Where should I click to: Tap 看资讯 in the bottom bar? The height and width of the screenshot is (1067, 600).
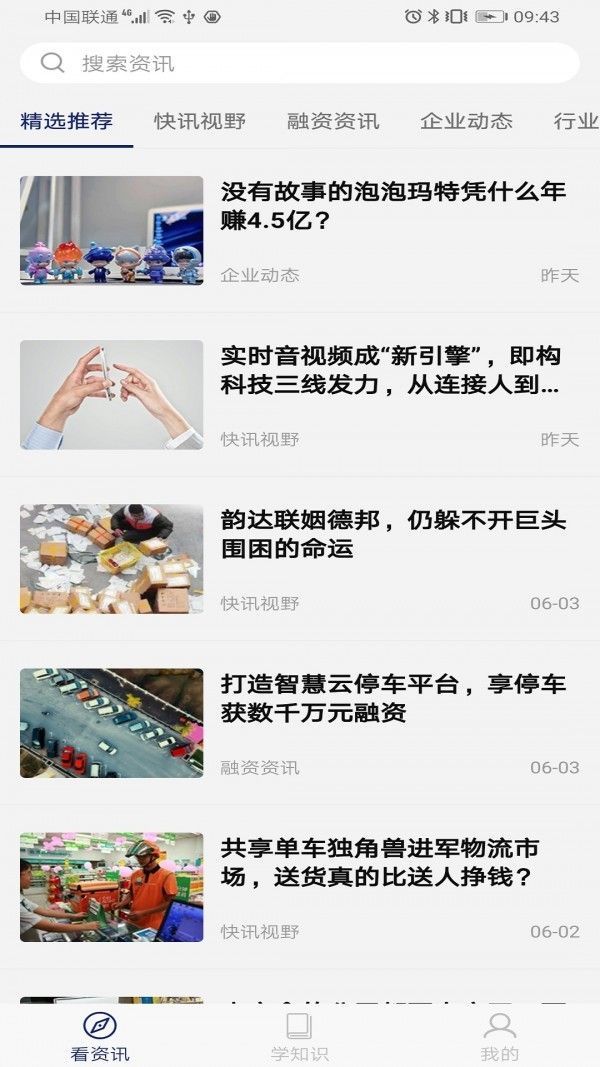point(100,1036)
